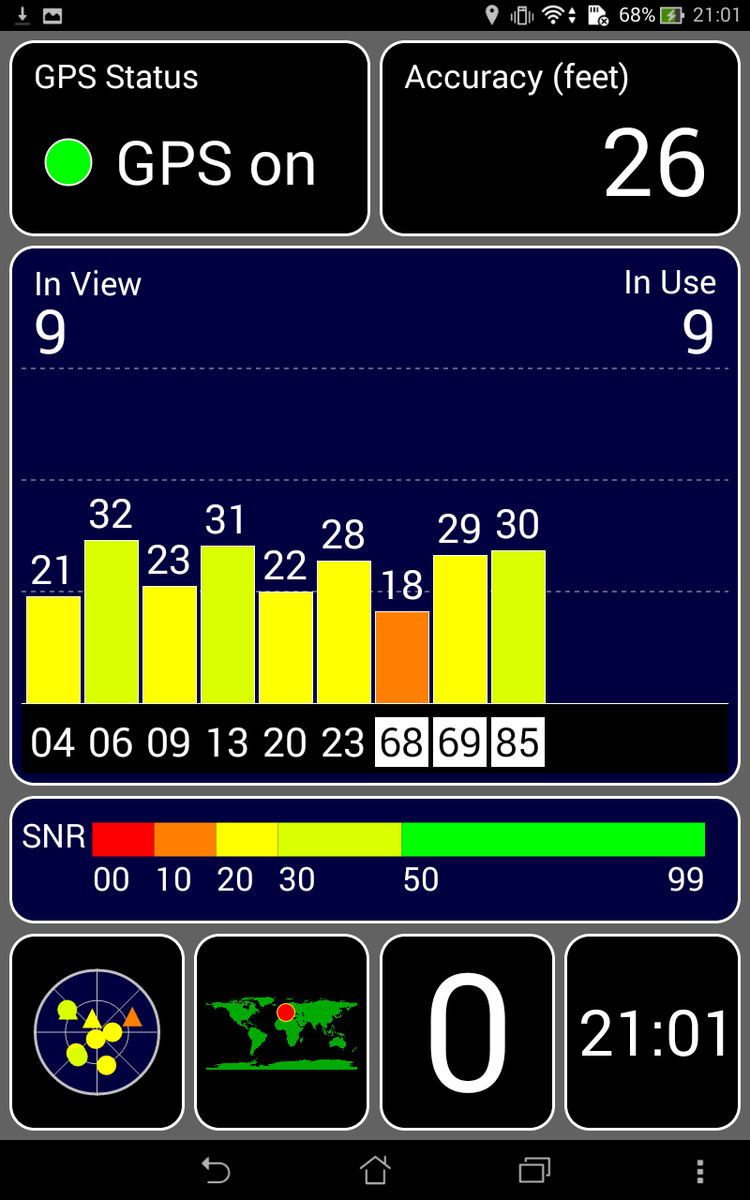Open the world map location tile

pos(282,1032)
